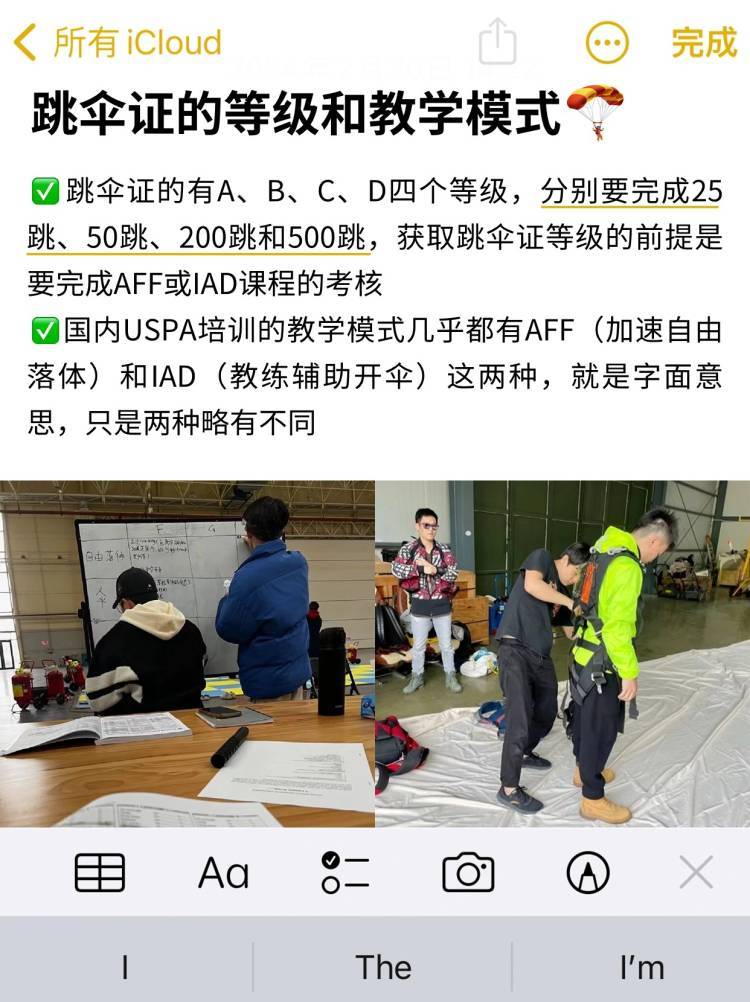Go back to 所有 iCloud folder

(118, 43)
